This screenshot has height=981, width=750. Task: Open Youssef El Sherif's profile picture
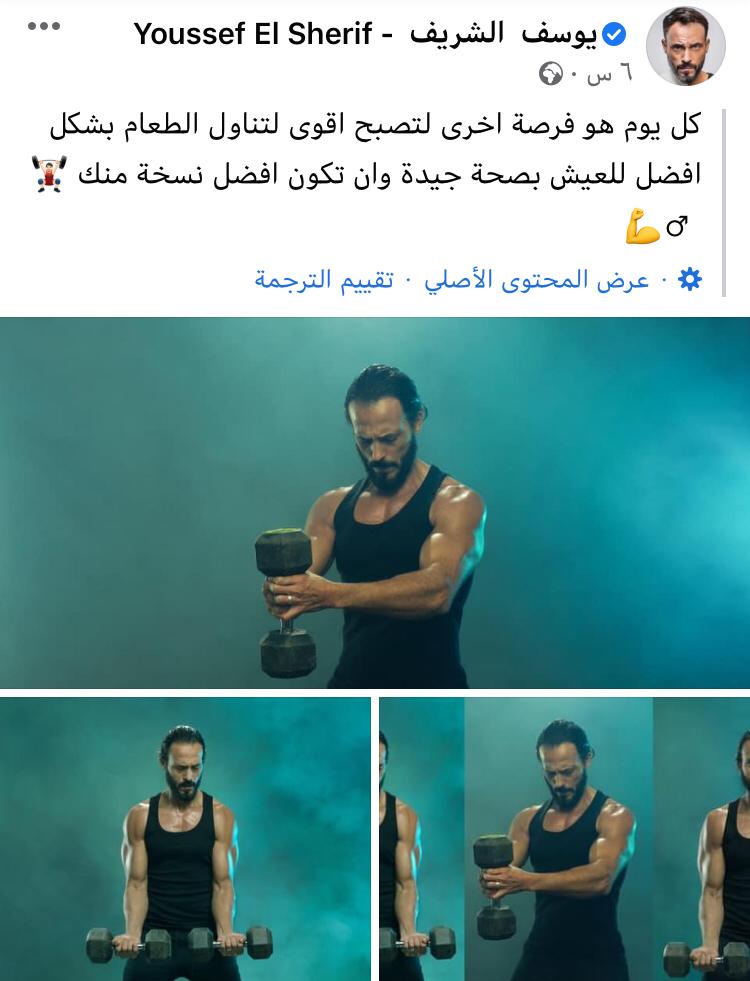(685, 46)
